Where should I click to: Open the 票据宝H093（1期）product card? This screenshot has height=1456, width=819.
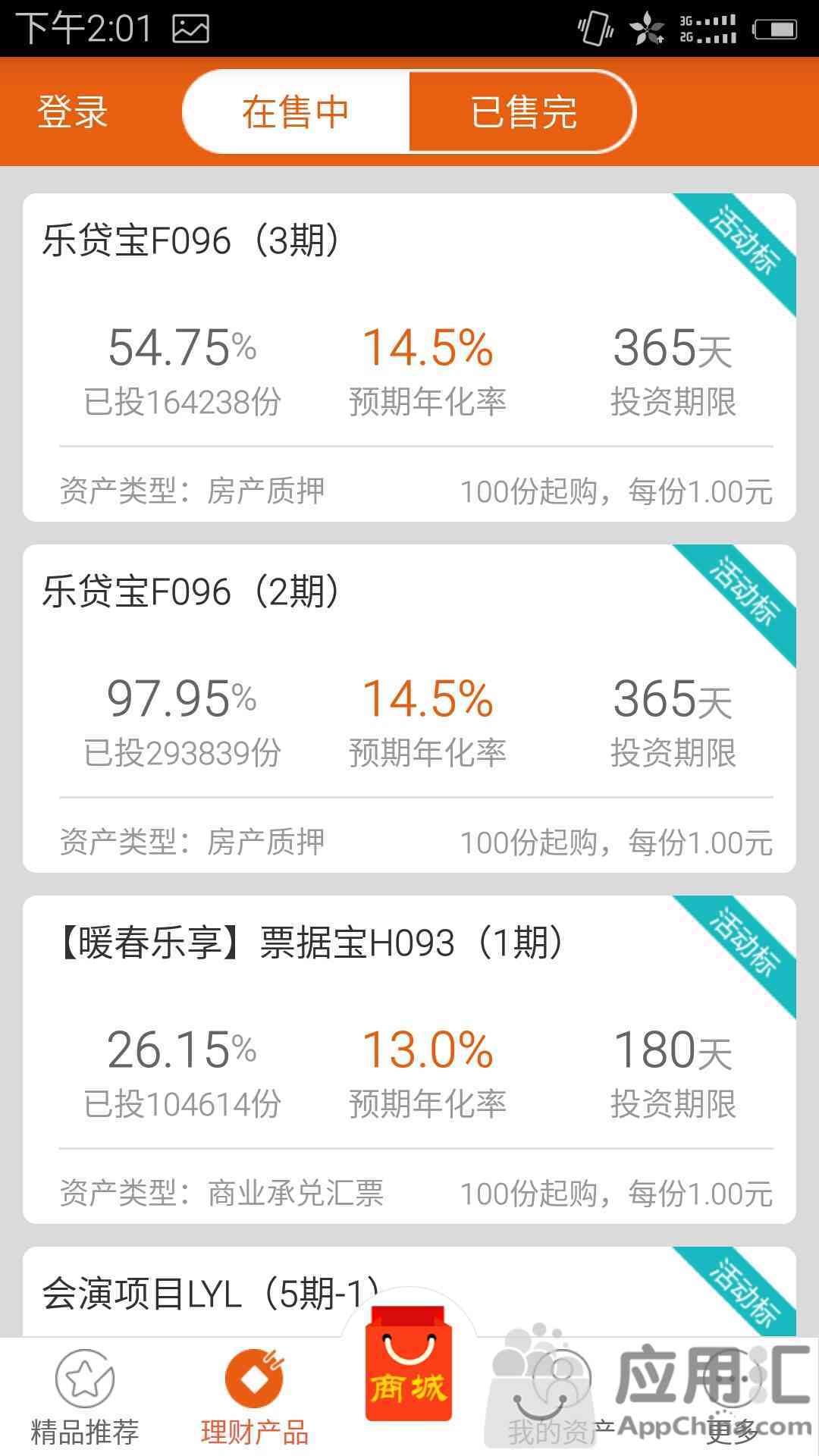click(409, 1059)
